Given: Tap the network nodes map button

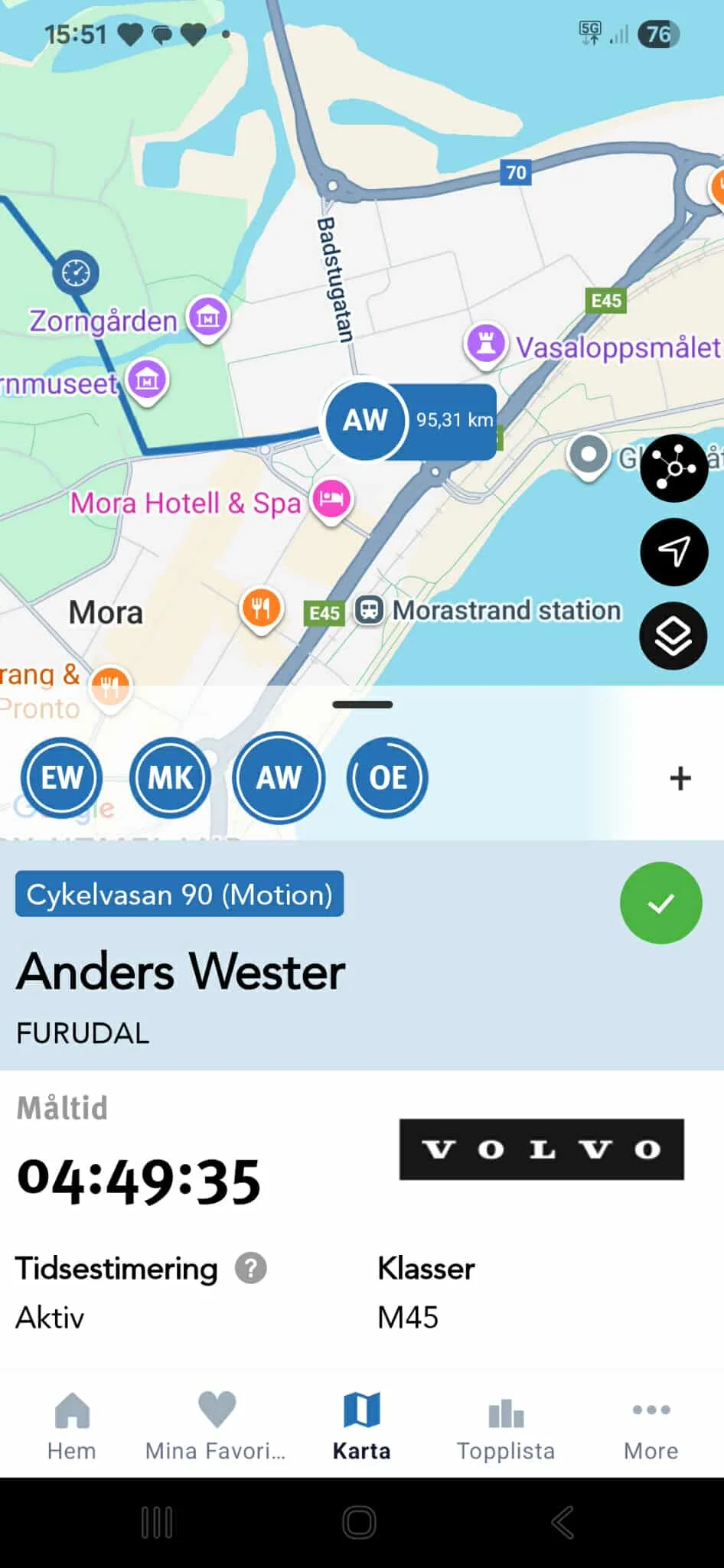Looking at the screenshot, I should click(673, 468).
